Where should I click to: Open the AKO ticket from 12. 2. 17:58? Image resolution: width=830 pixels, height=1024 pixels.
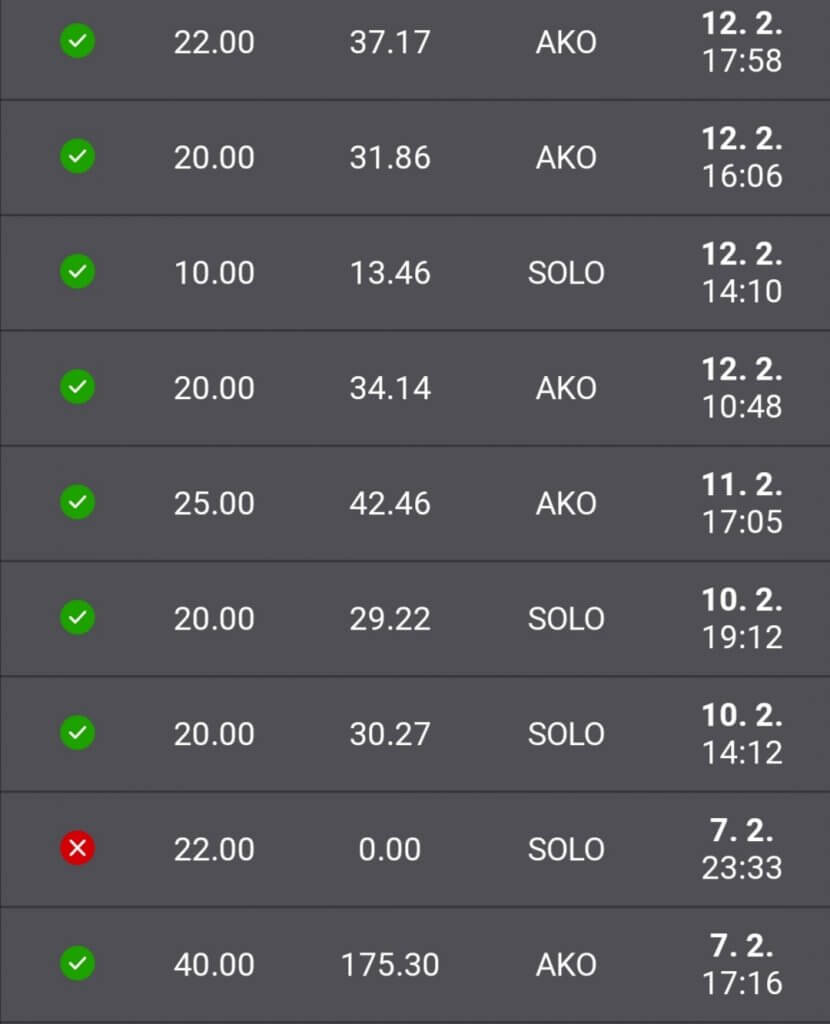click(x=415, y=43)
